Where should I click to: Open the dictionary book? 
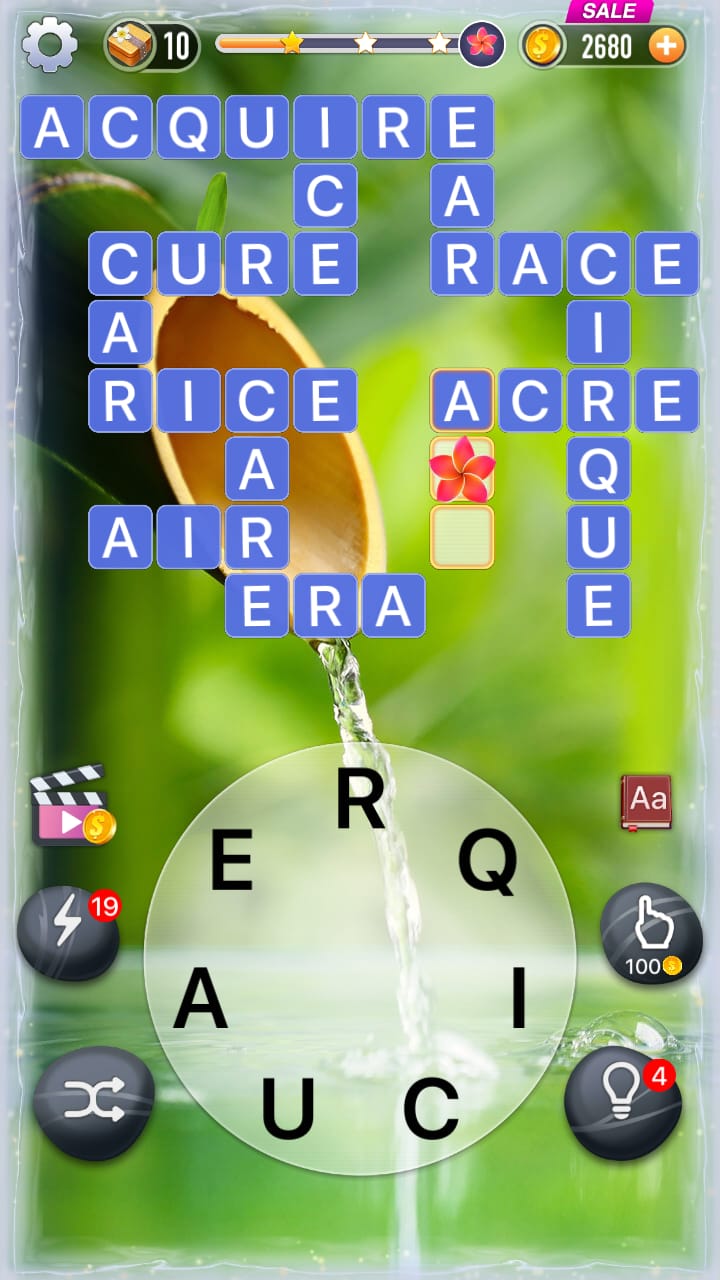(x=646, y=801)
